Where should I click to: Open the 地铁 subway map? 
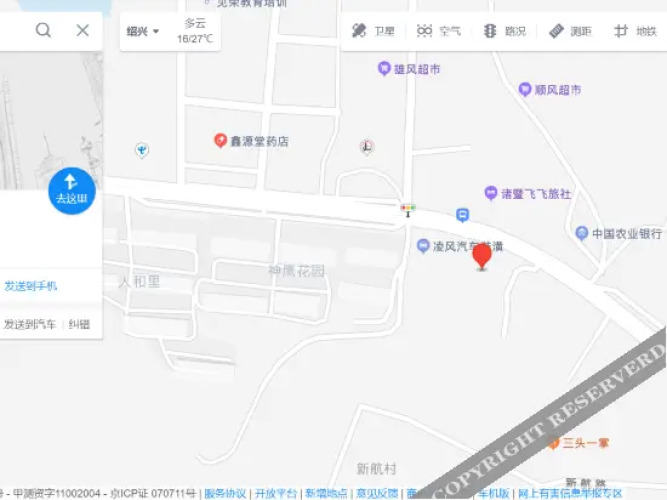pyautogui.click(x=636, y=31)
